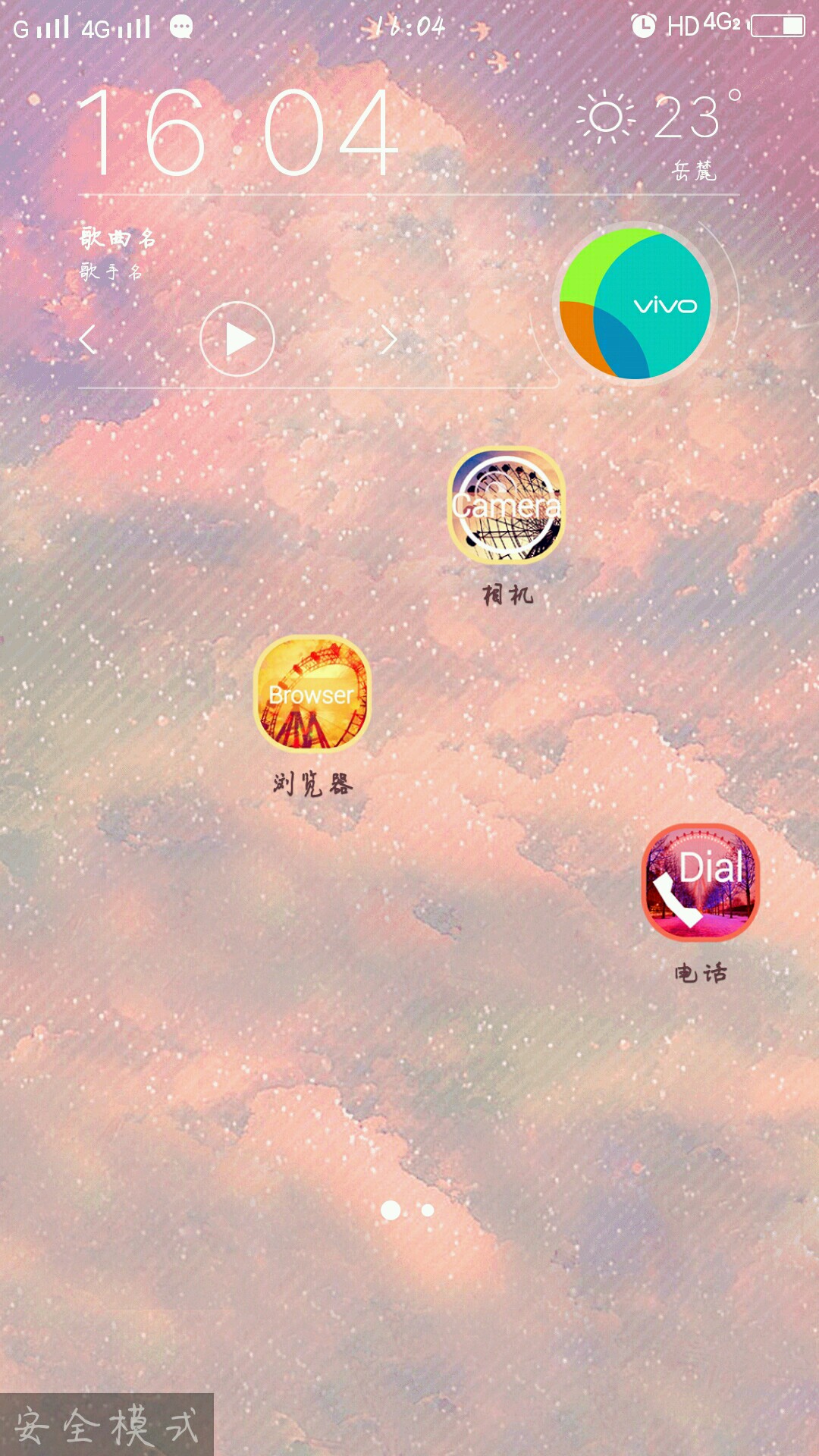Image resolution: width=819 pixels, height=1456 pixels.
Task: Open the Camera app
Action: tap(507, 504)
